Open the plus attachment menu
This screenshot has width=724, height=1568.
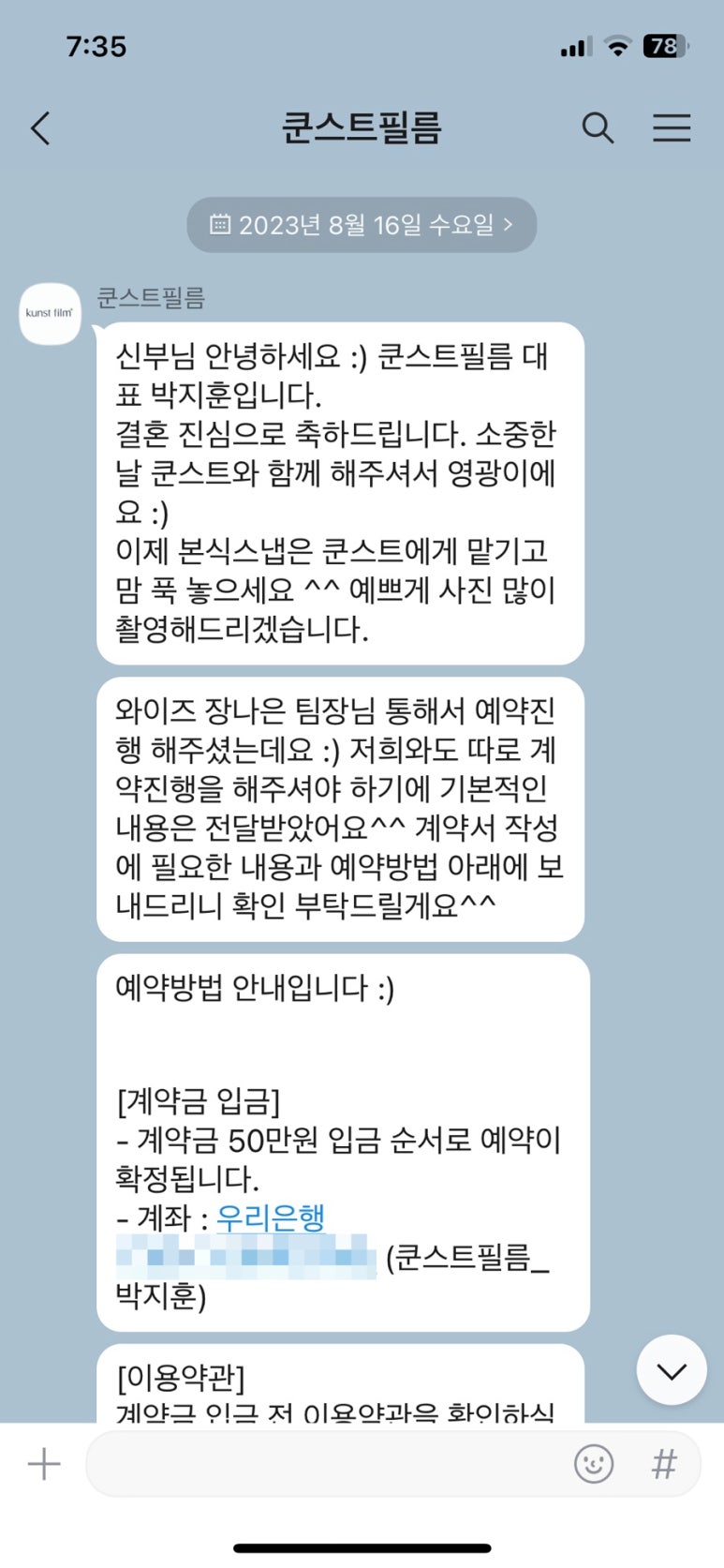click(x=44, y=1464)
